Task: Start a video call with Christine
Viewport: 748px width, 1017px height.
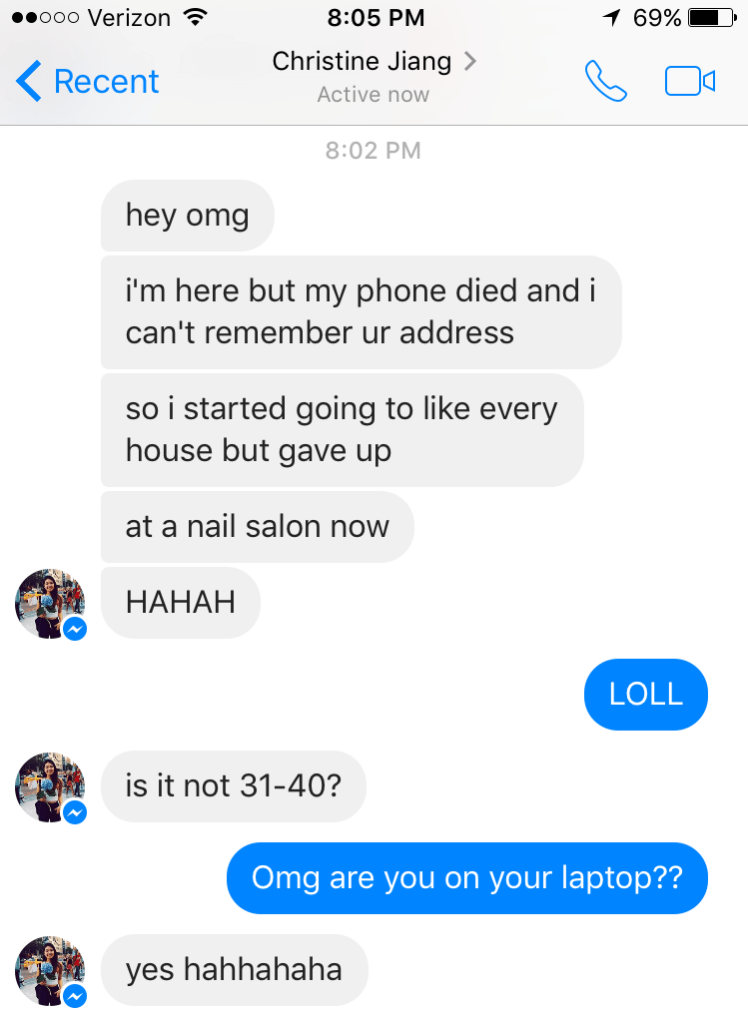Action: click(690, 82)
